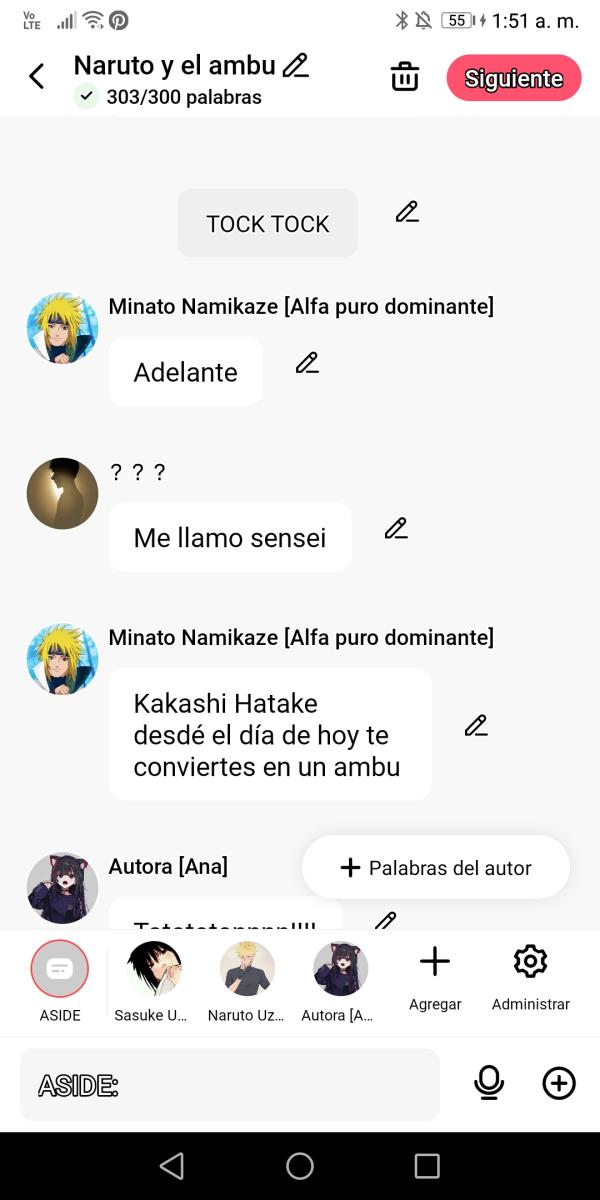Edit the title Naruto y el ambu
Screen dimensions: 600x1200
pos(295,66)
